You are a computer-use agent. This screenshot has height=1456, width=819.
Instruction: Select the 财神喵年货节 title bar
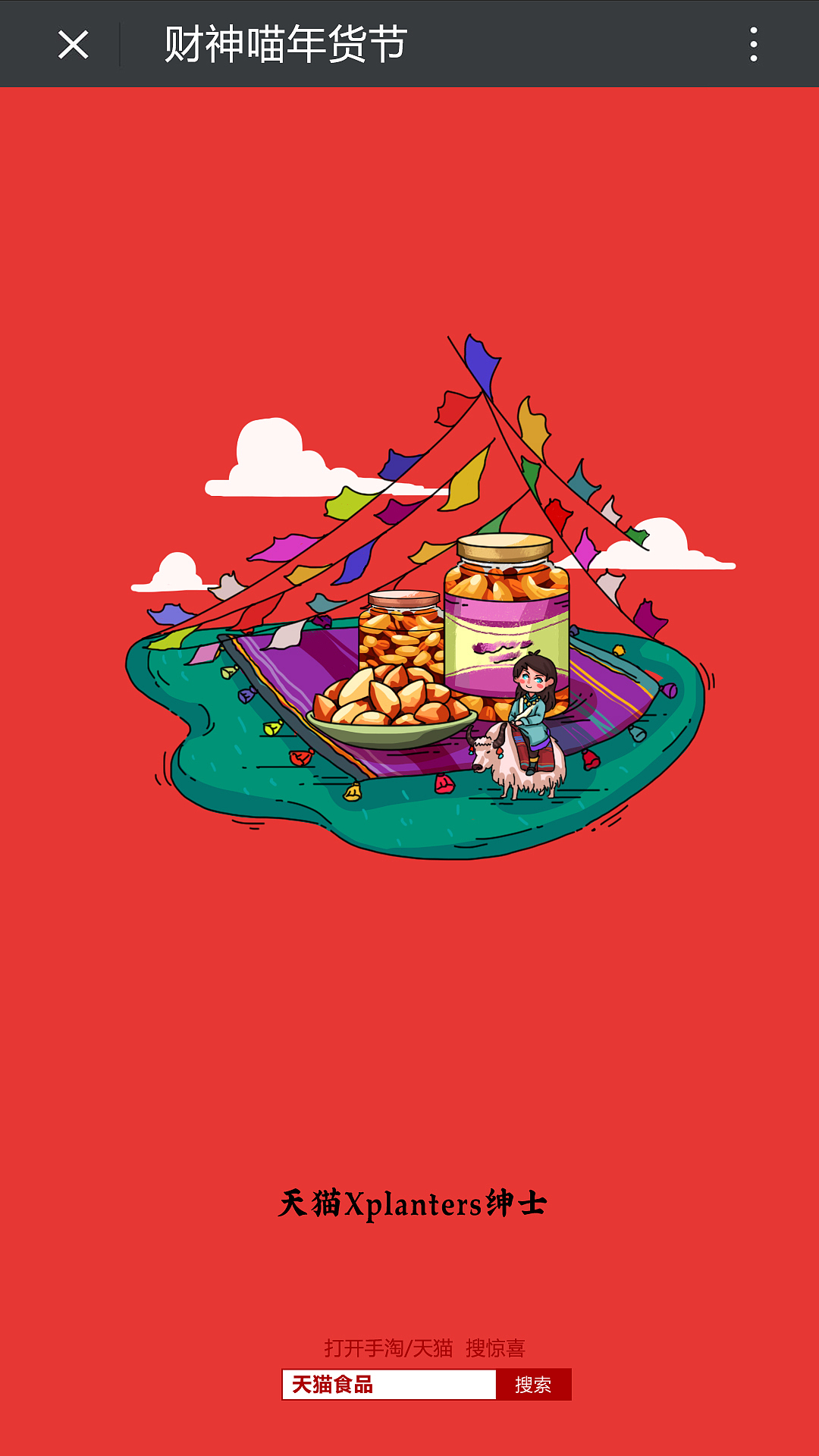[x=284, y=44]
